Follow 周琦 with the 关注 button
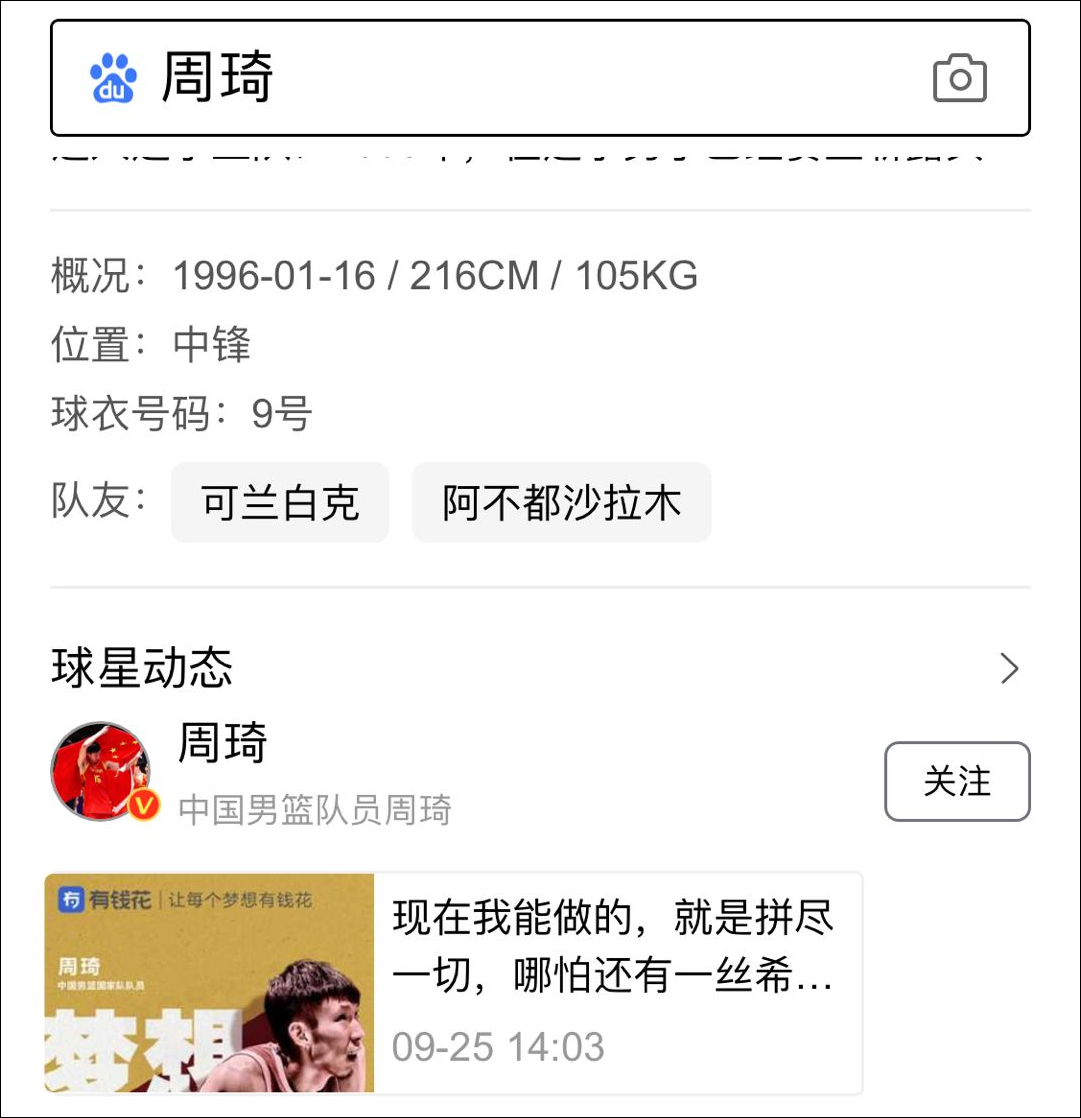Viewport: 1081px width, 1118px height. pyautogui.click(x=957, y=781)
